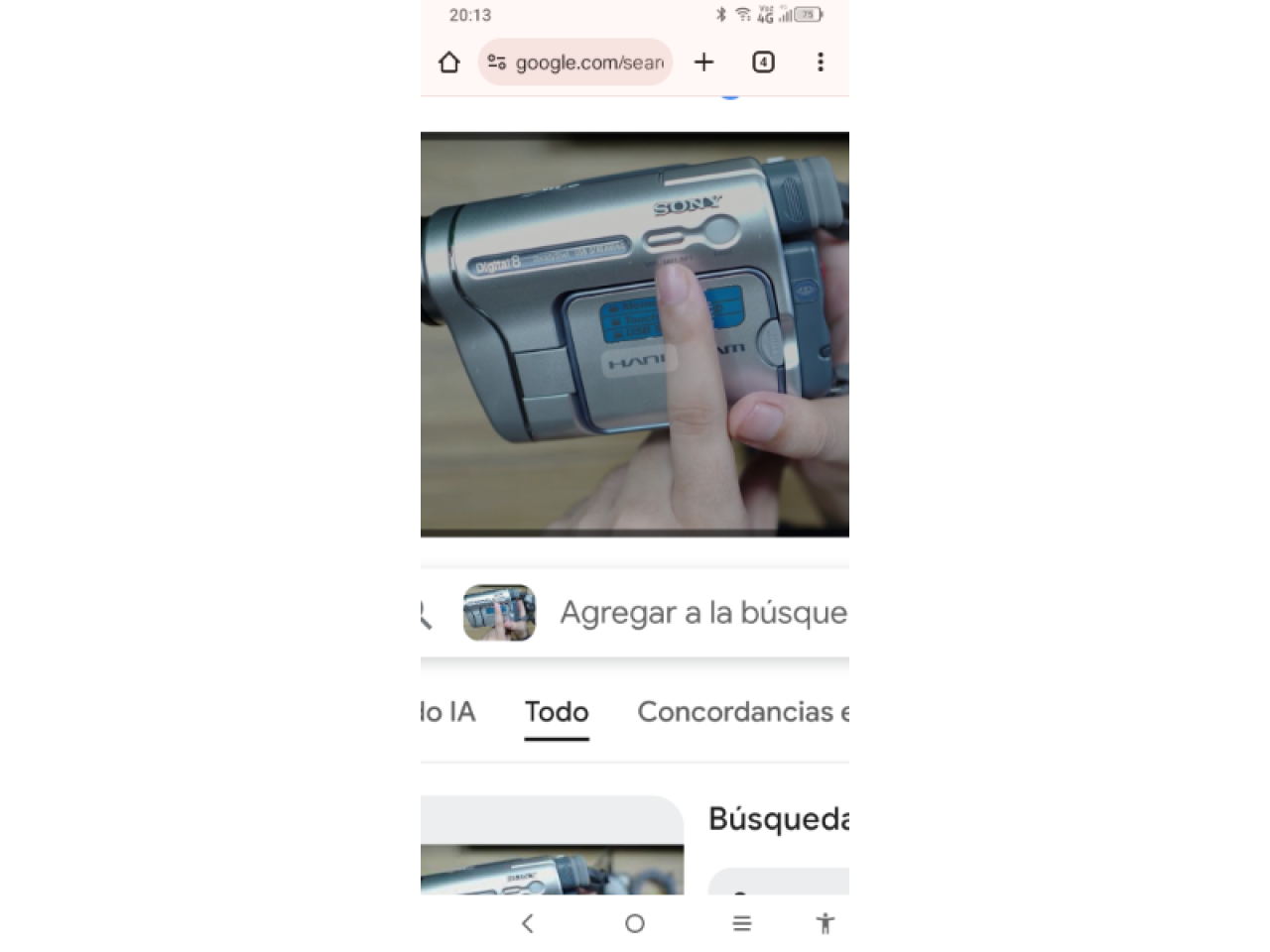This screenshot has height=952, width=1270.
Task: Open the browser overflow menu
Action: coord(820,62)
